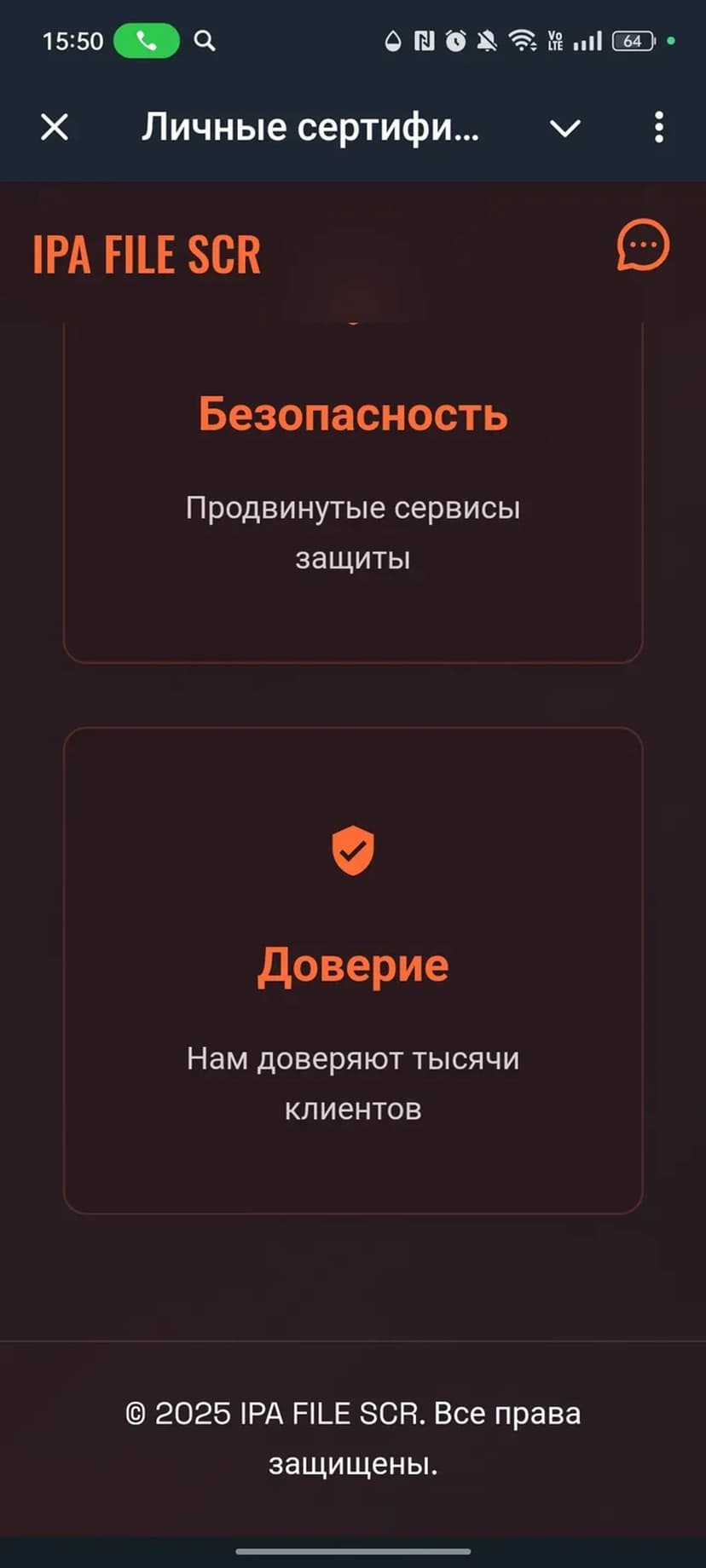This screenshot has height=1568, width=706.
Task: Tap the IPA FILE SCR site logo
Action: point(147,255)
